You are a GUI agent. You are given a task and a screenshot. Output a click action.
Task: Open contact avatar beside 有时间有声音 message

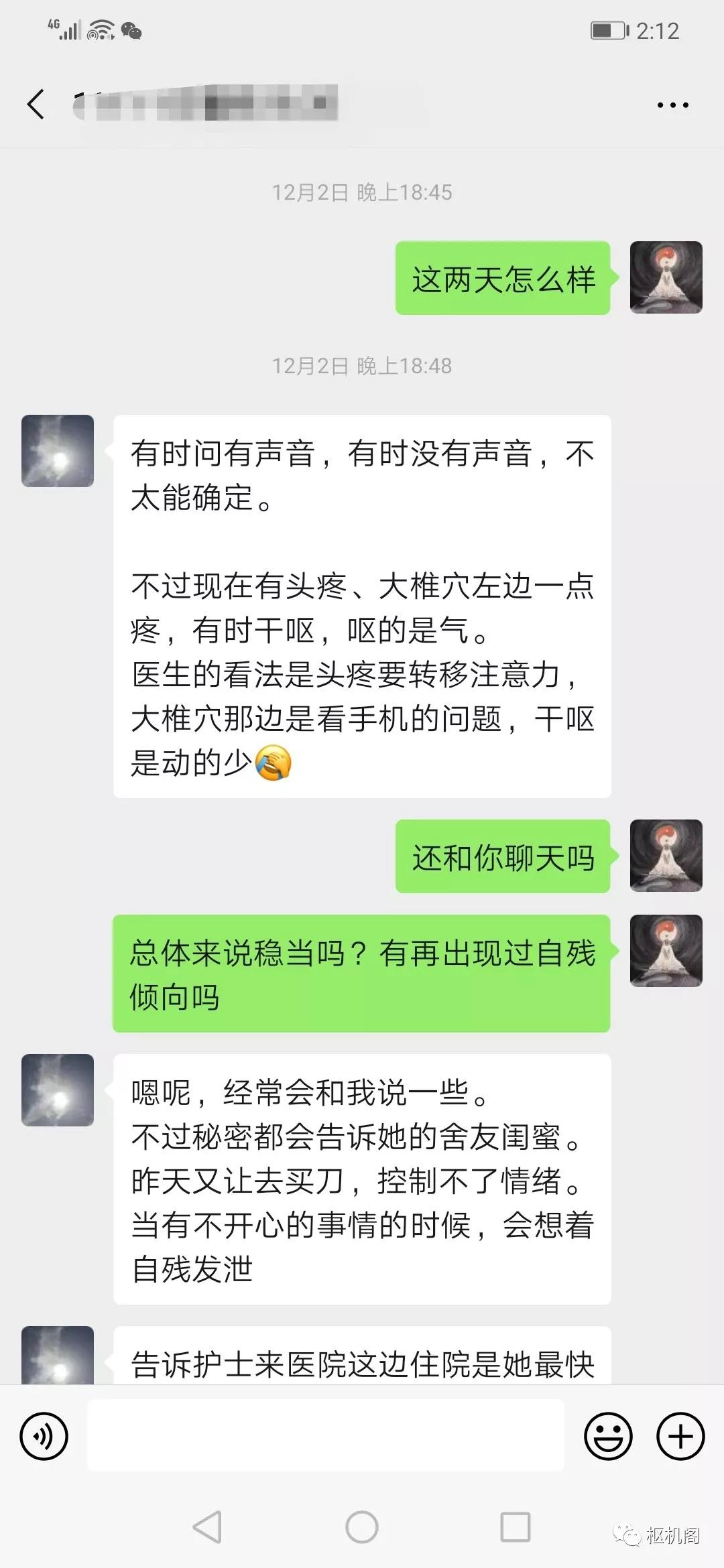point(58,451)
